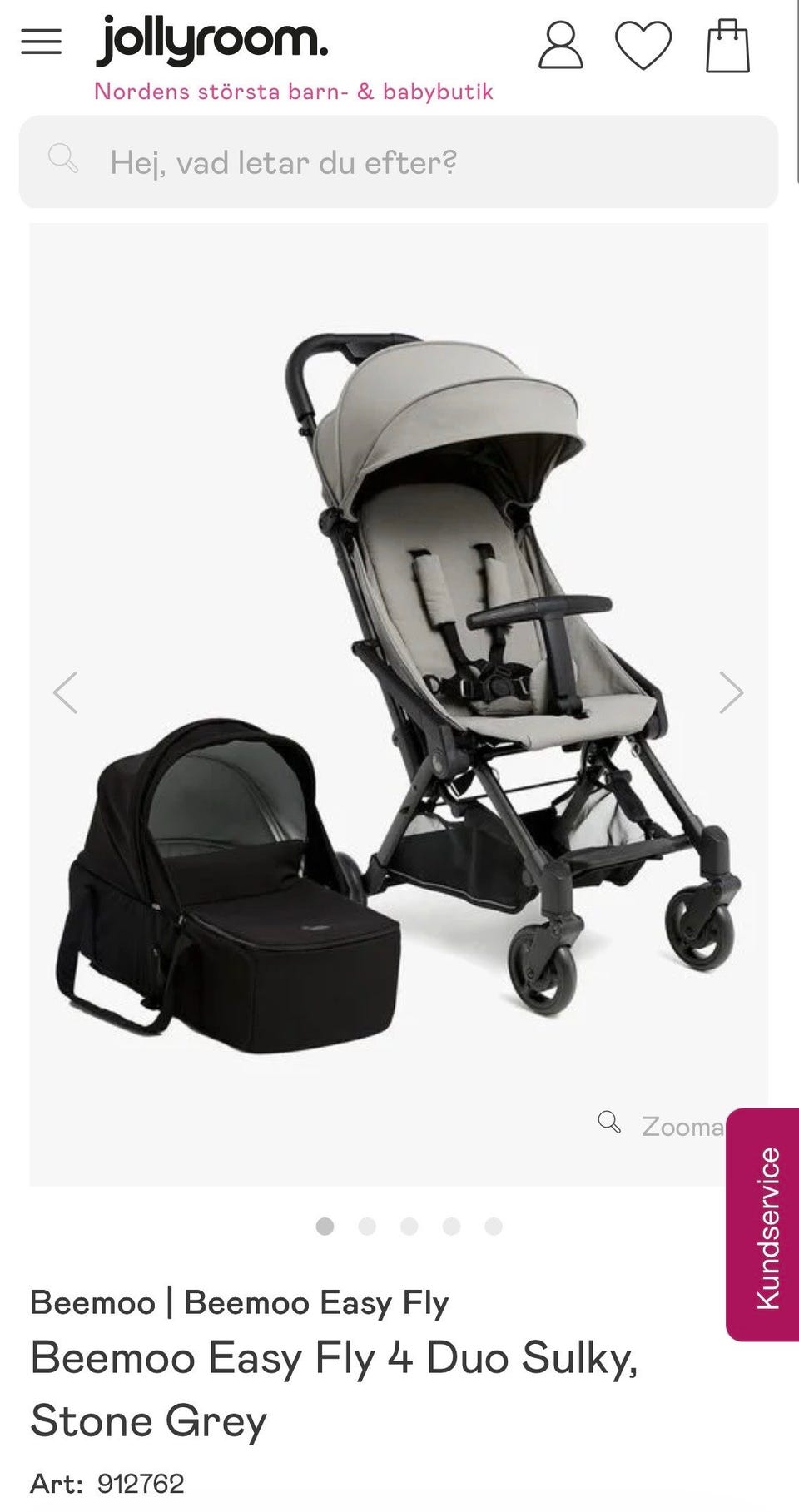Open the Beemoo Easy Fly series link
Screen dimensions: 799x1512
point(316,1302)
